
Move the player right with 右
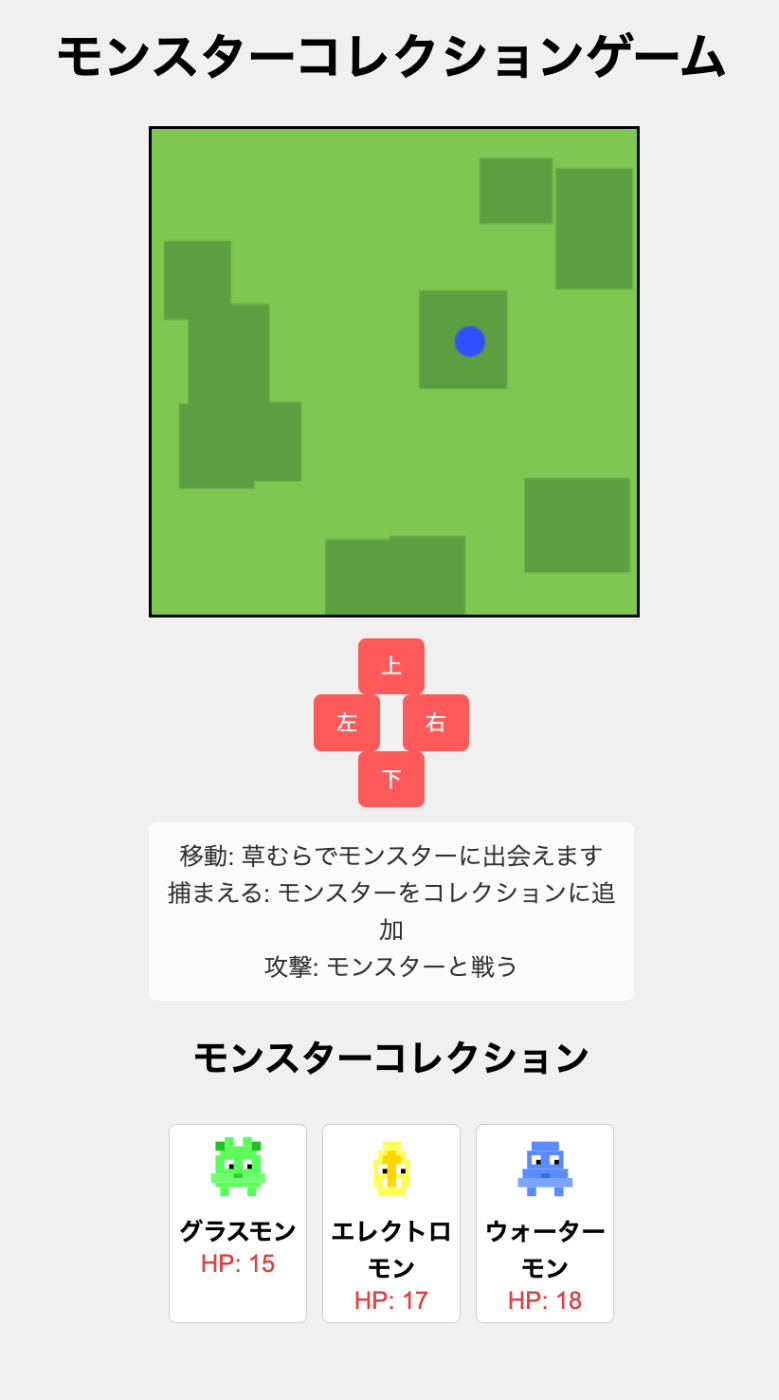436,722
